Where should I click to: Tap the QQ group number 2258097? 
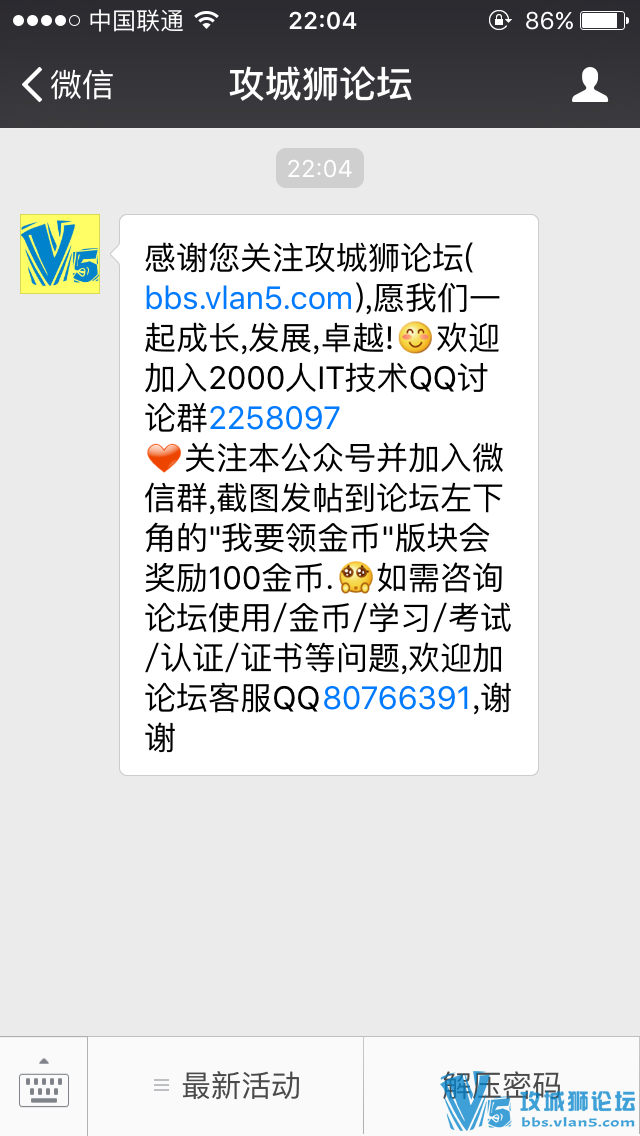[275, 418]
